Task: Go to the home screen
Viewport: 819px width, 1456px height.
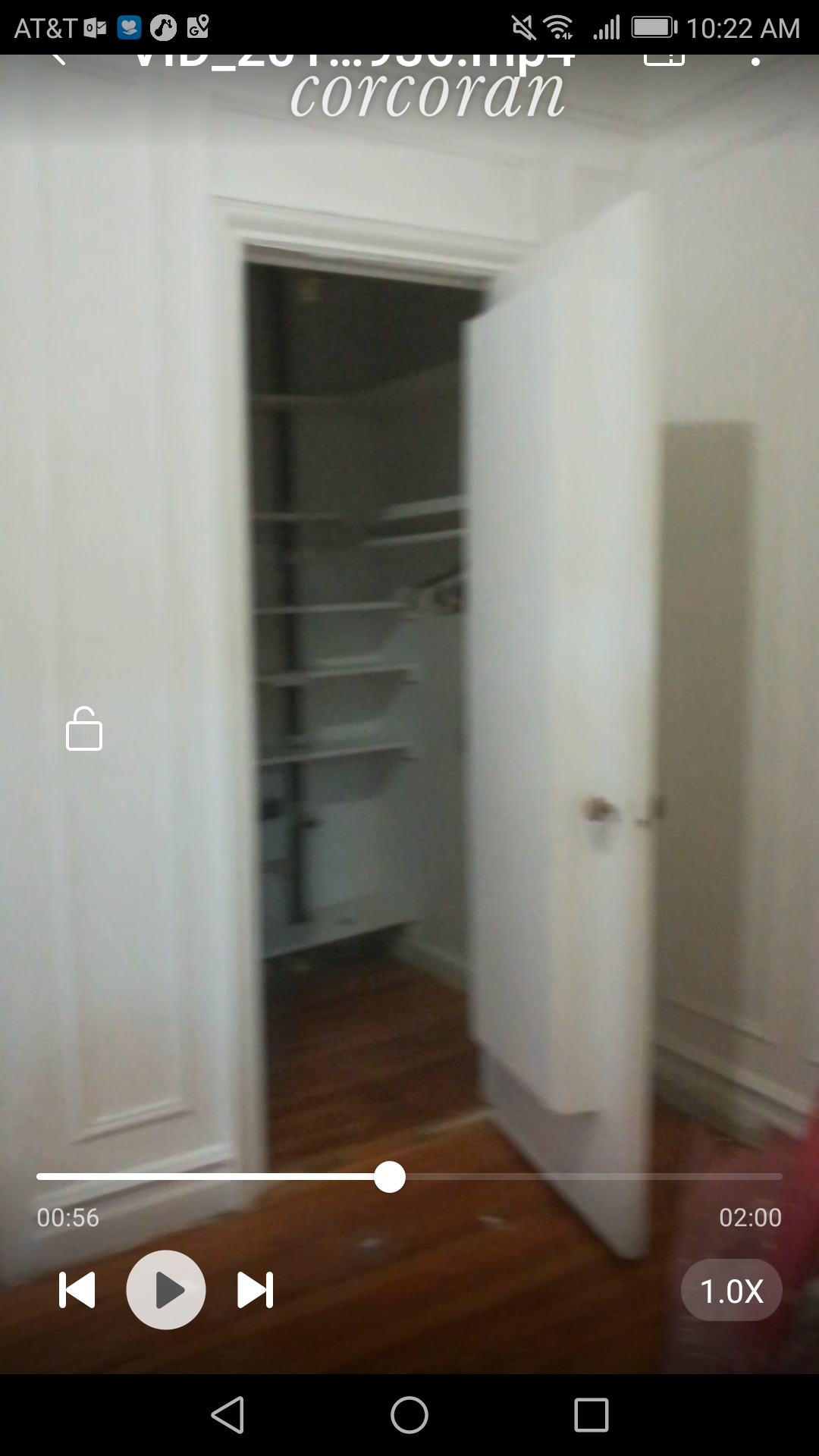Action: [409, 1415]
